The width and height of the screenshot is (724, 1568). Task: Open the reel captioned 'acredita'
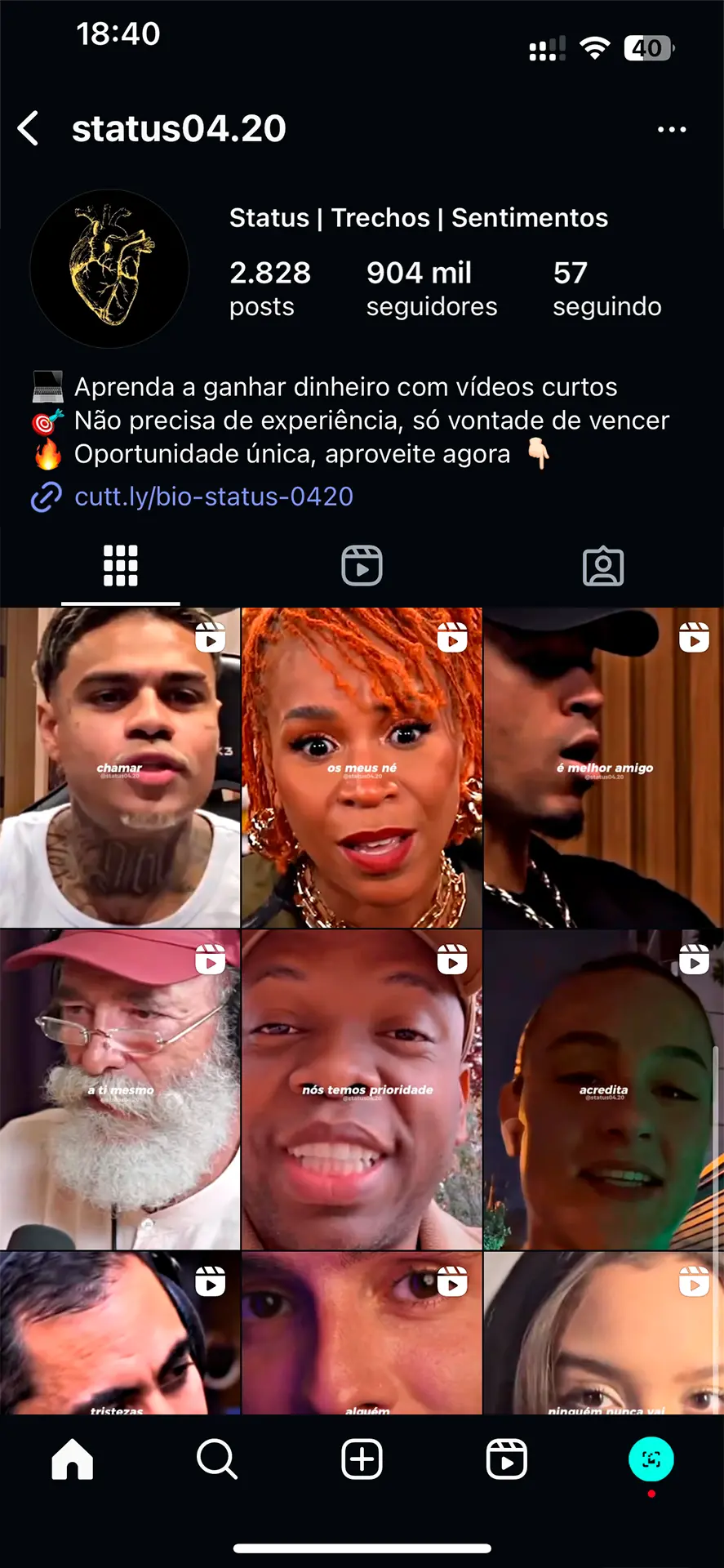603,1089
